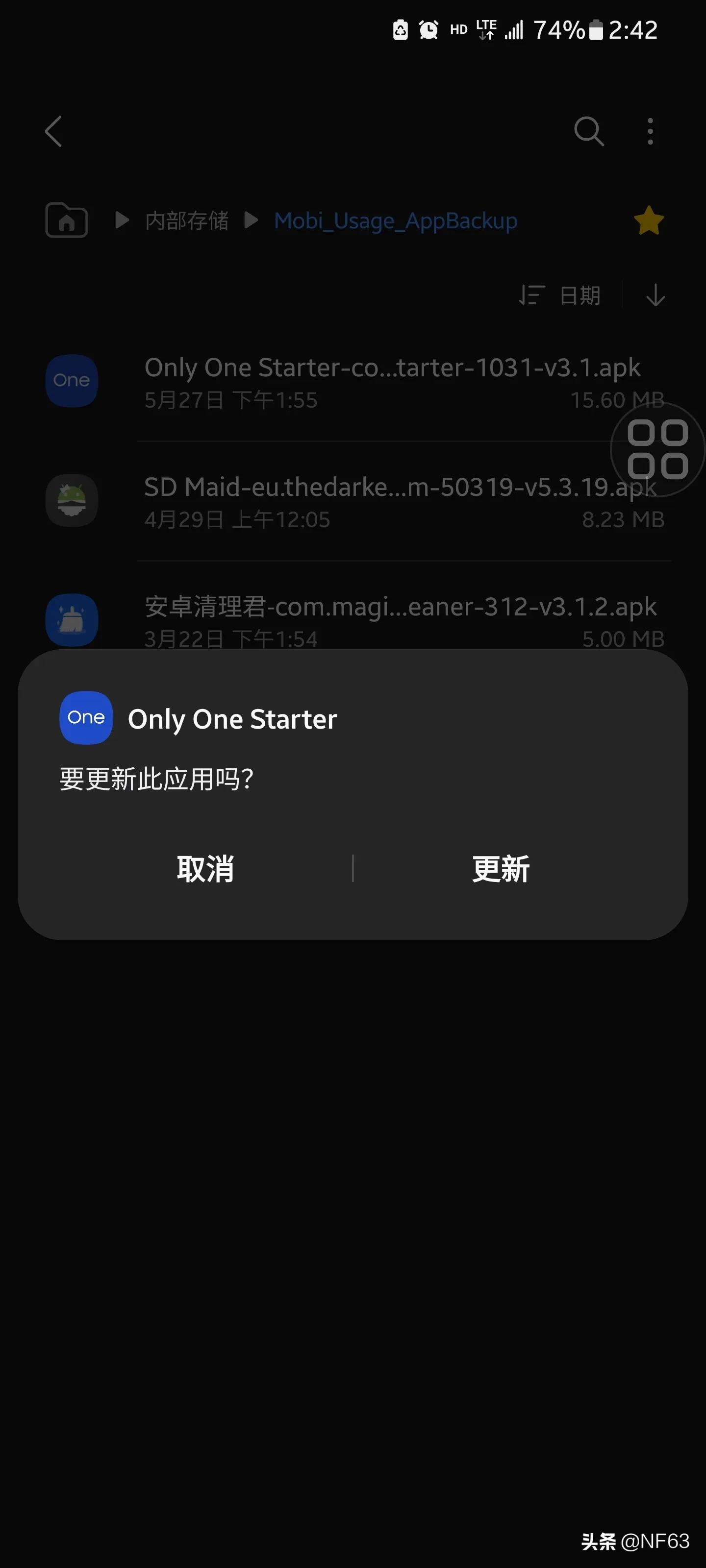The width and height of the screenshot is (706, 1568).
Task: Tap the SD Maid apk file icon
Action: click(x=71, y=500)
